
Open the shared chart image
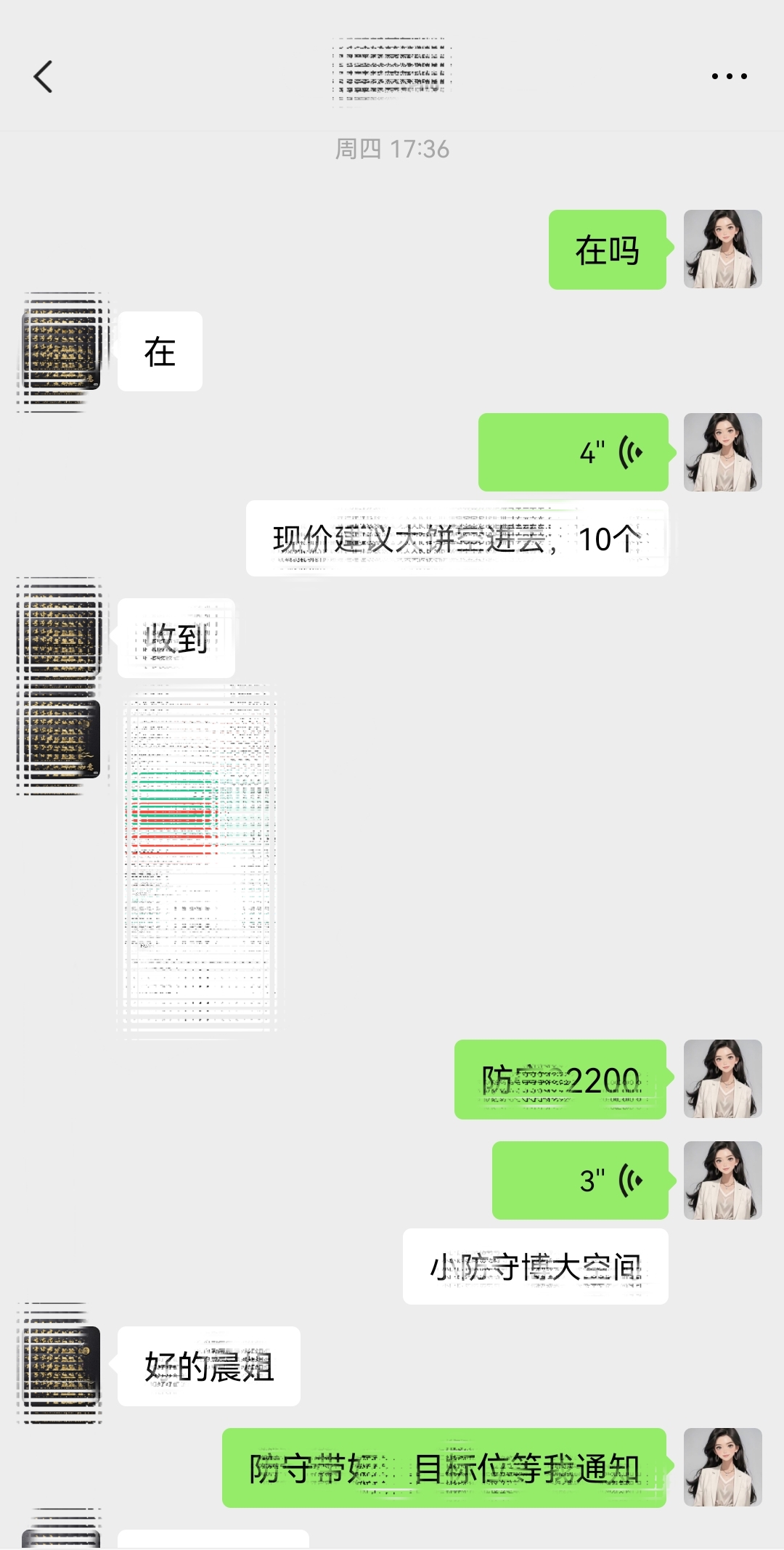[x=198, y=860]
